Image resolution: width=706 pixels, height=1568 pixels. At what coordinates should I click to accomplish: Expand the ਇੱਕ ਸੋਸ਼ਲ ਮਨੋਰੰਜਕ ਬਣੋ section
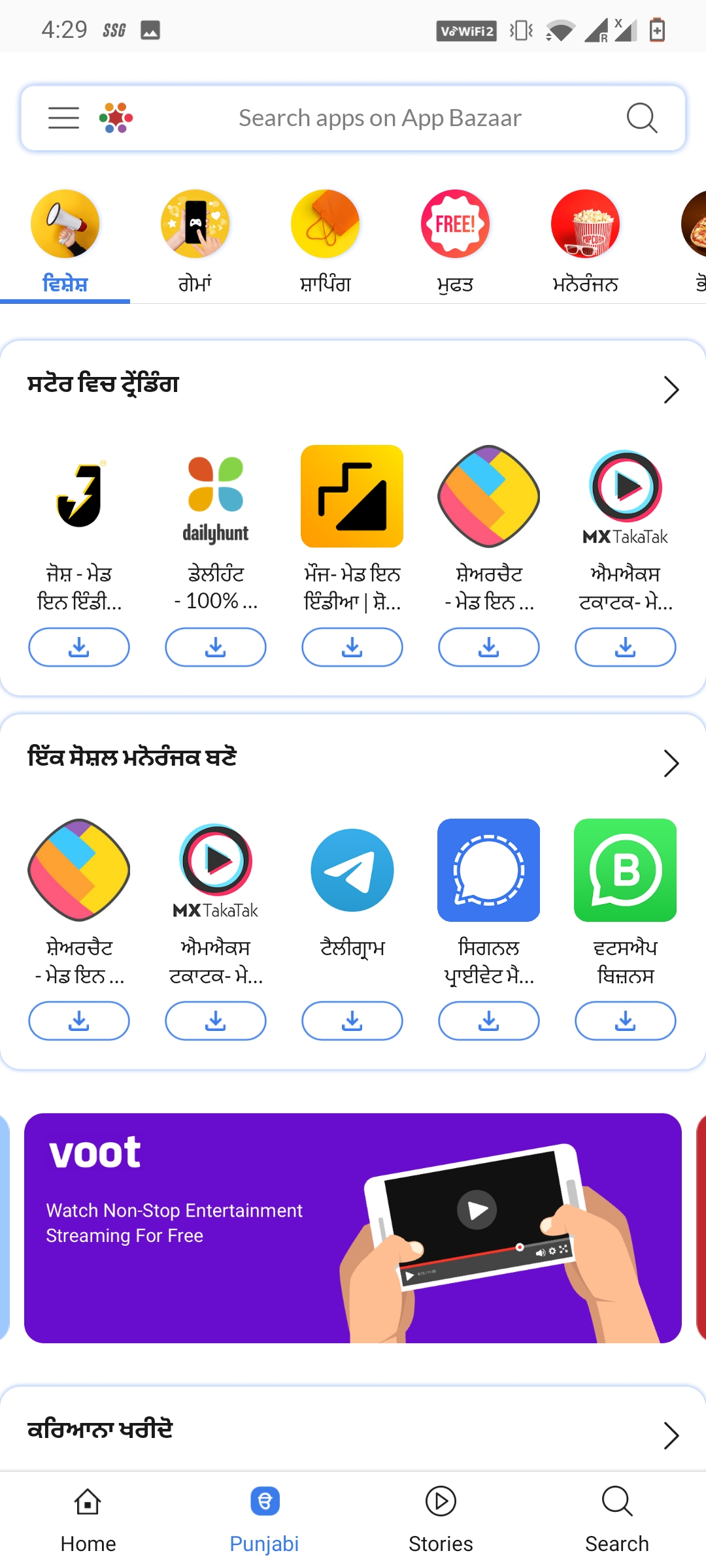[x=671, y=763]
